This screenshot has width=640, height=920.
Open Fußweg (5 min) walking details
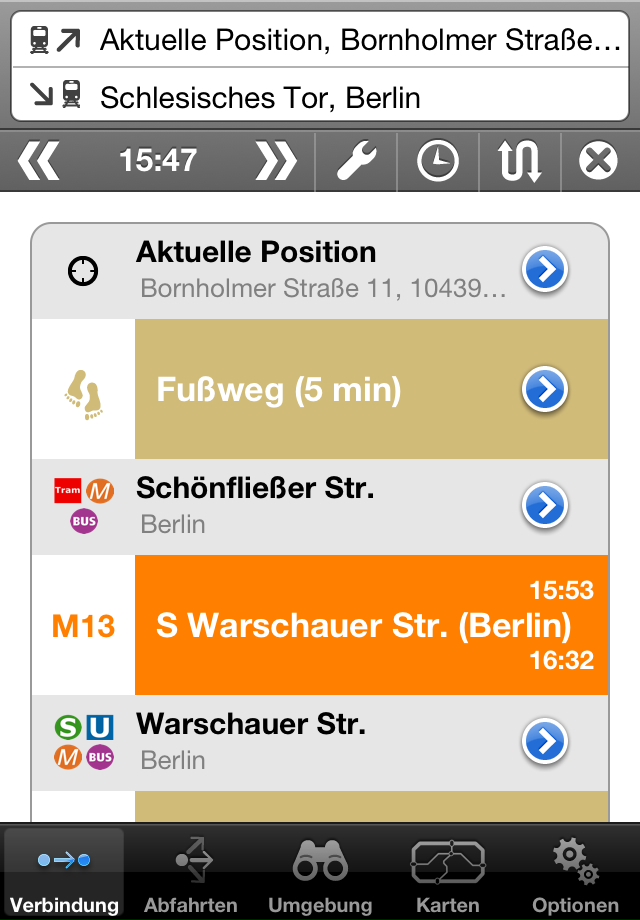pyautogui.click(x=545, y=390)
